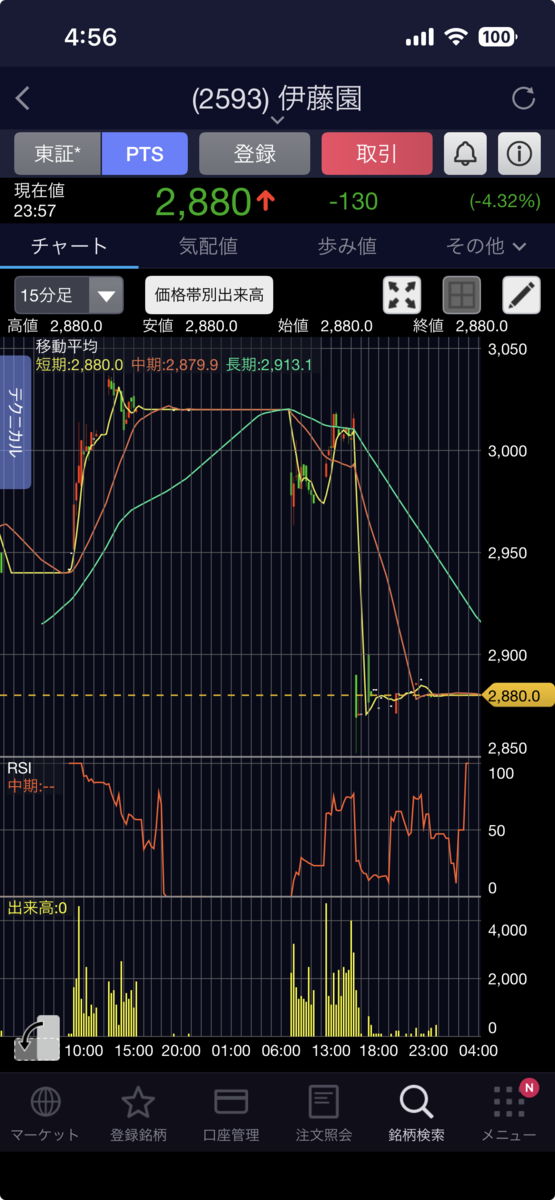Switch to the 歩み値 tab

point(347,246)
